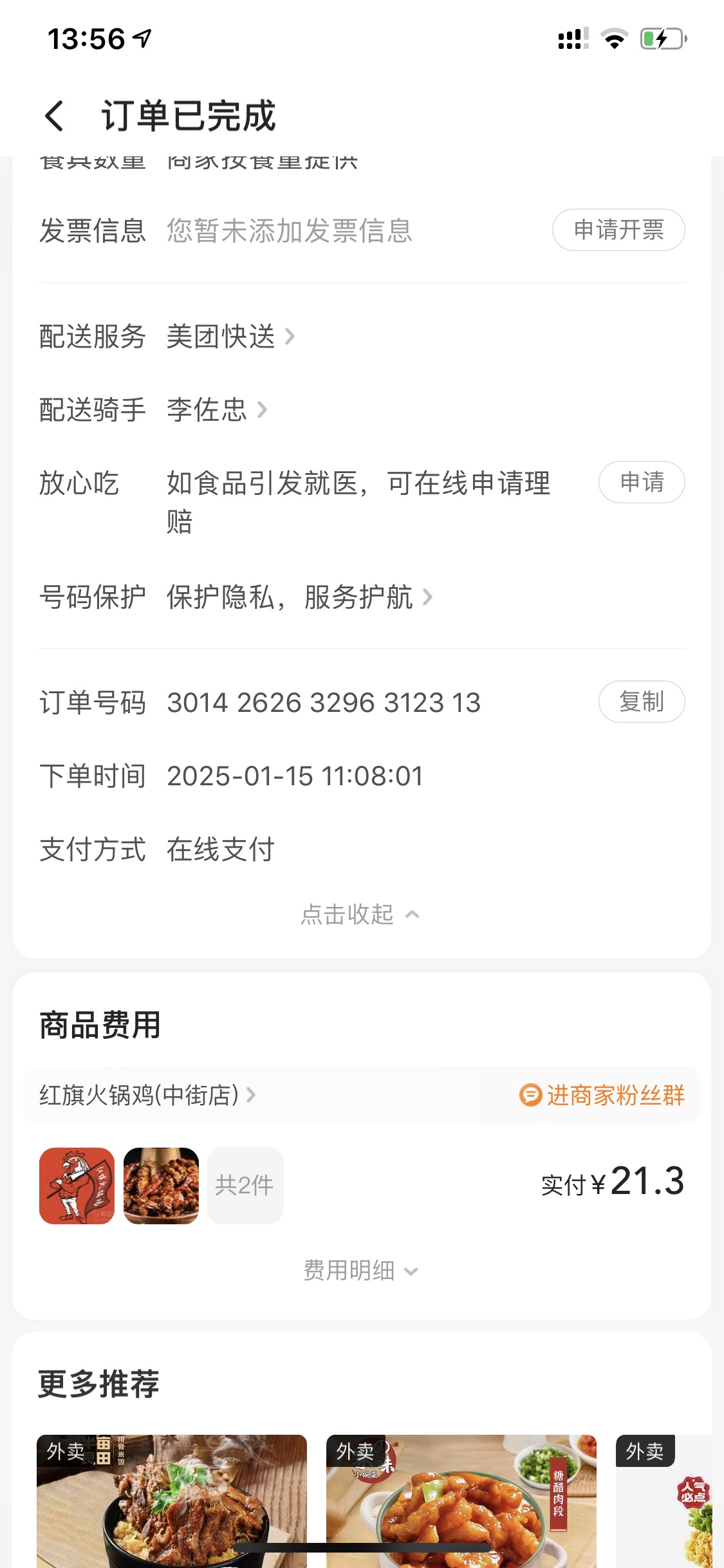
Task: Expand the 费用明细 fee breakdown
Action: [x=360, y=1271]
